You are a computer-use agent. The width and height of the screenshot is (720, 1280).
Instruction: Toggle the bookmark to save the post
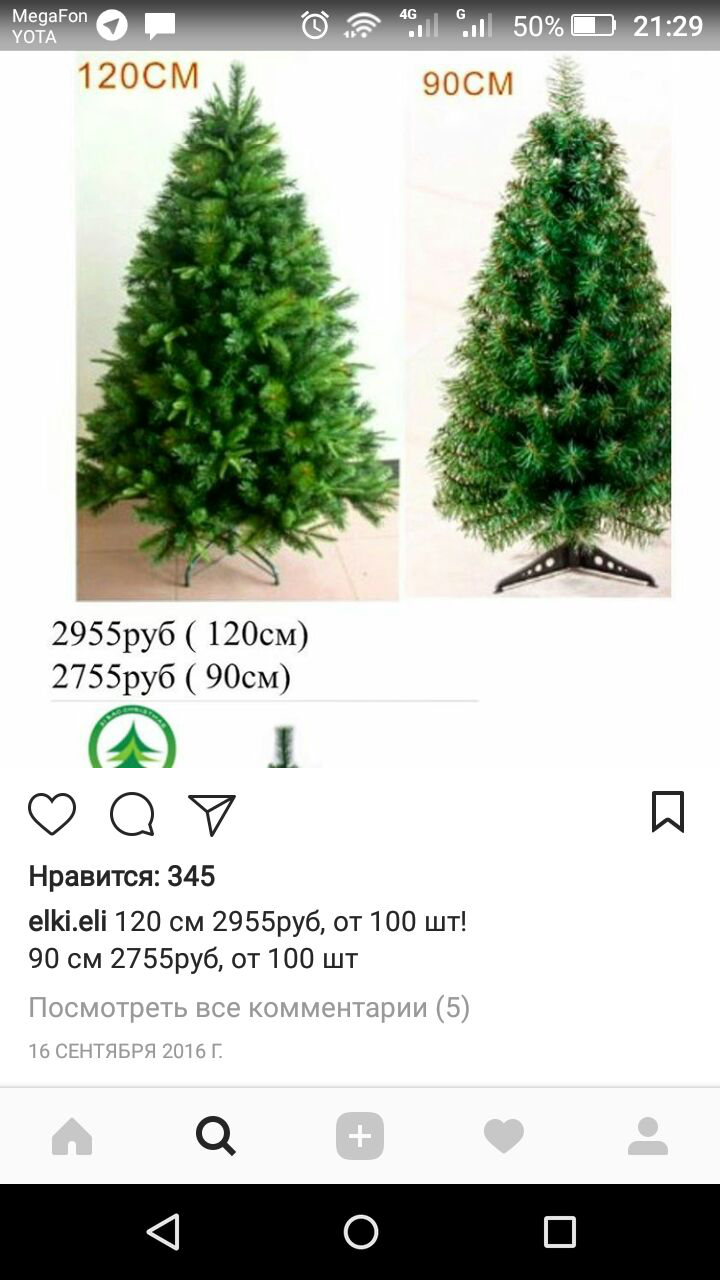tap(669, 813)
